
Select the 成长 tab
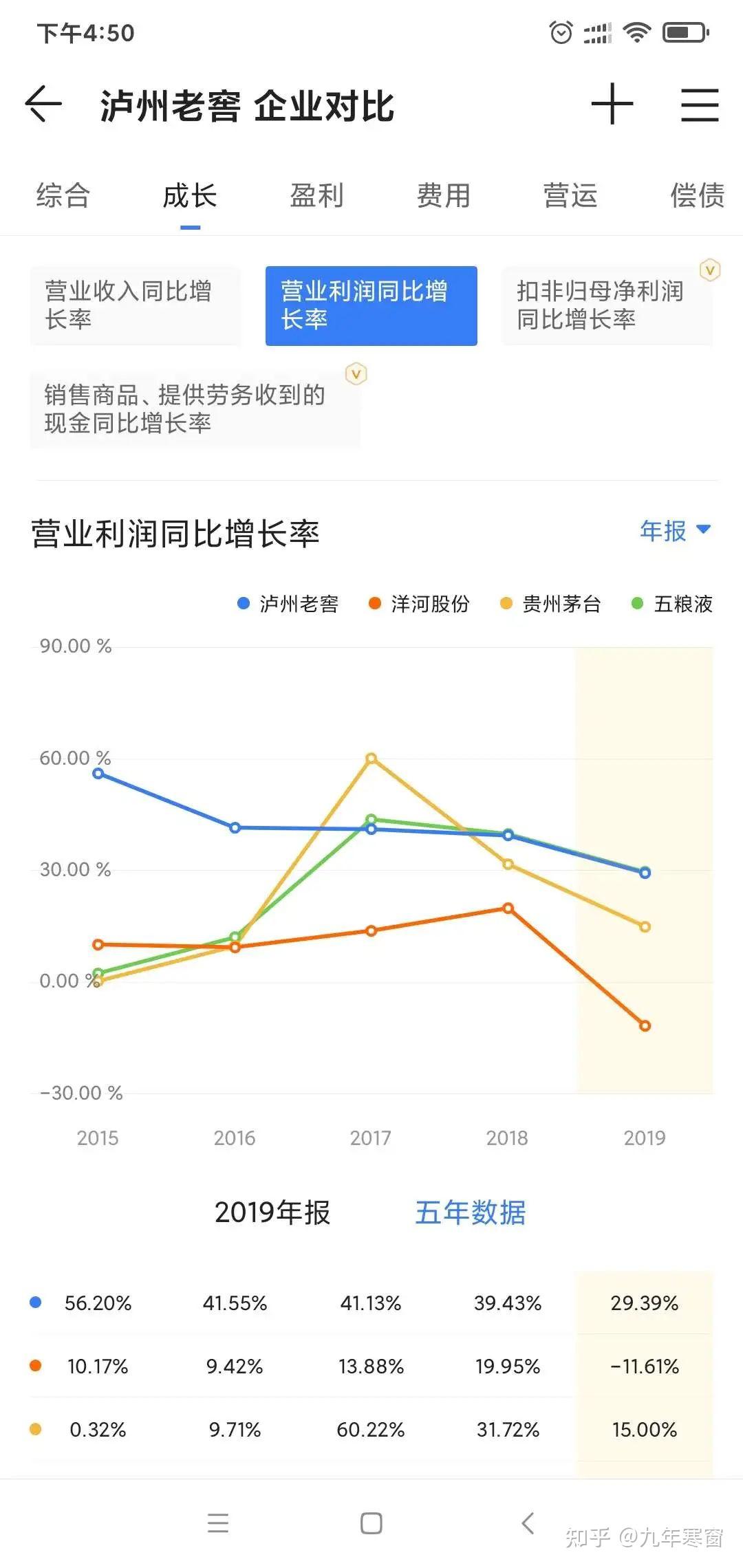(190, 195)
